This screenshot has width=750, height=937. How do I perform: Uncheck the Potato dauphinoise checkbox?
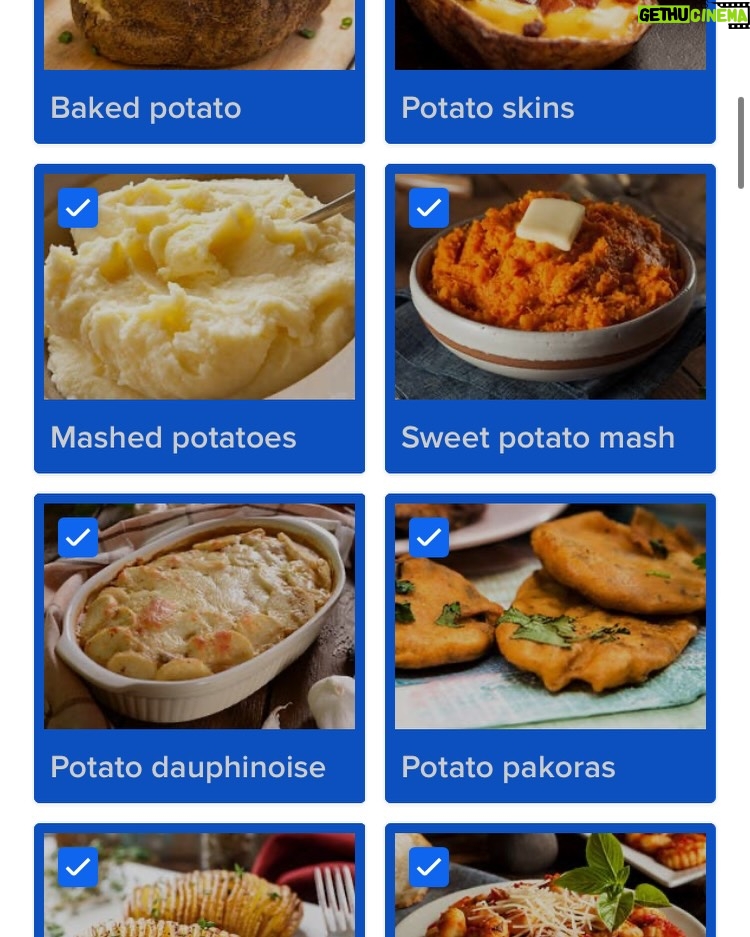tap(78, 538)
